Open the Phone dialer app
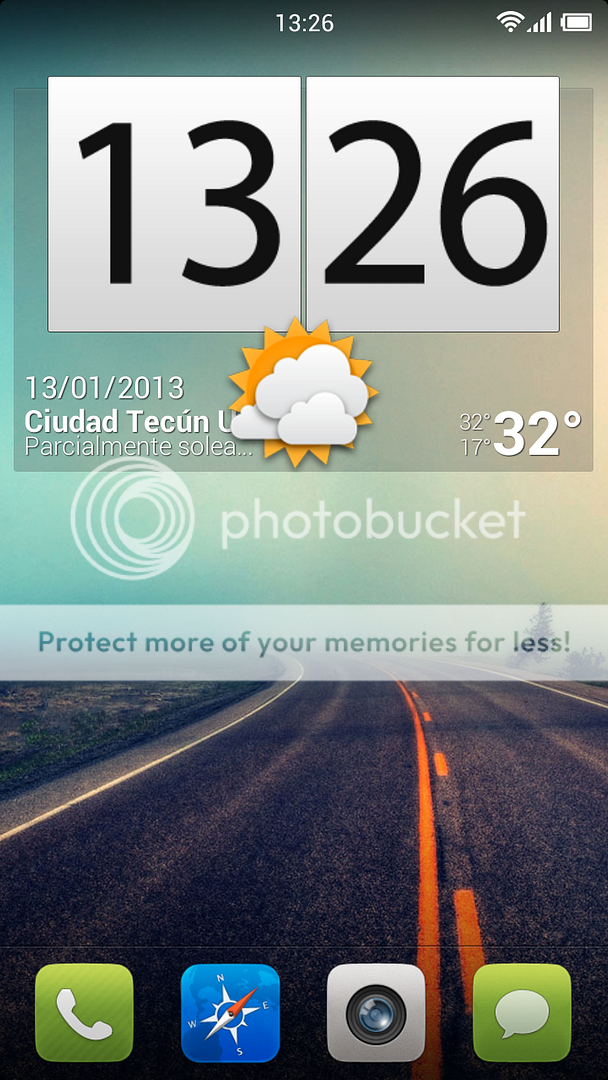608x1080 pixels. (x=84, y=1012)
